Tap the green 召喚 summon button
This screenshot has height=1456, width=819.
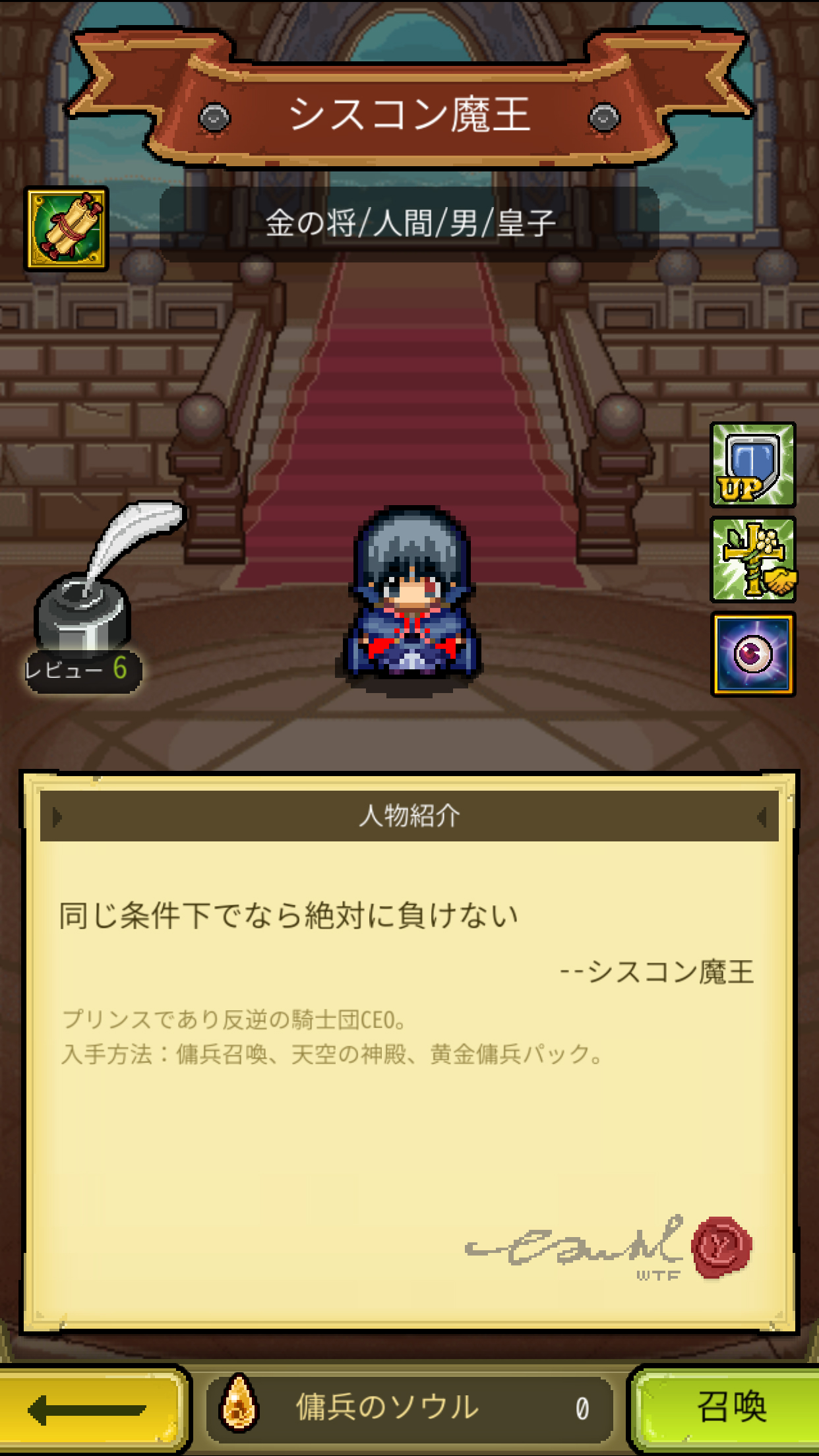(729, 1407)
